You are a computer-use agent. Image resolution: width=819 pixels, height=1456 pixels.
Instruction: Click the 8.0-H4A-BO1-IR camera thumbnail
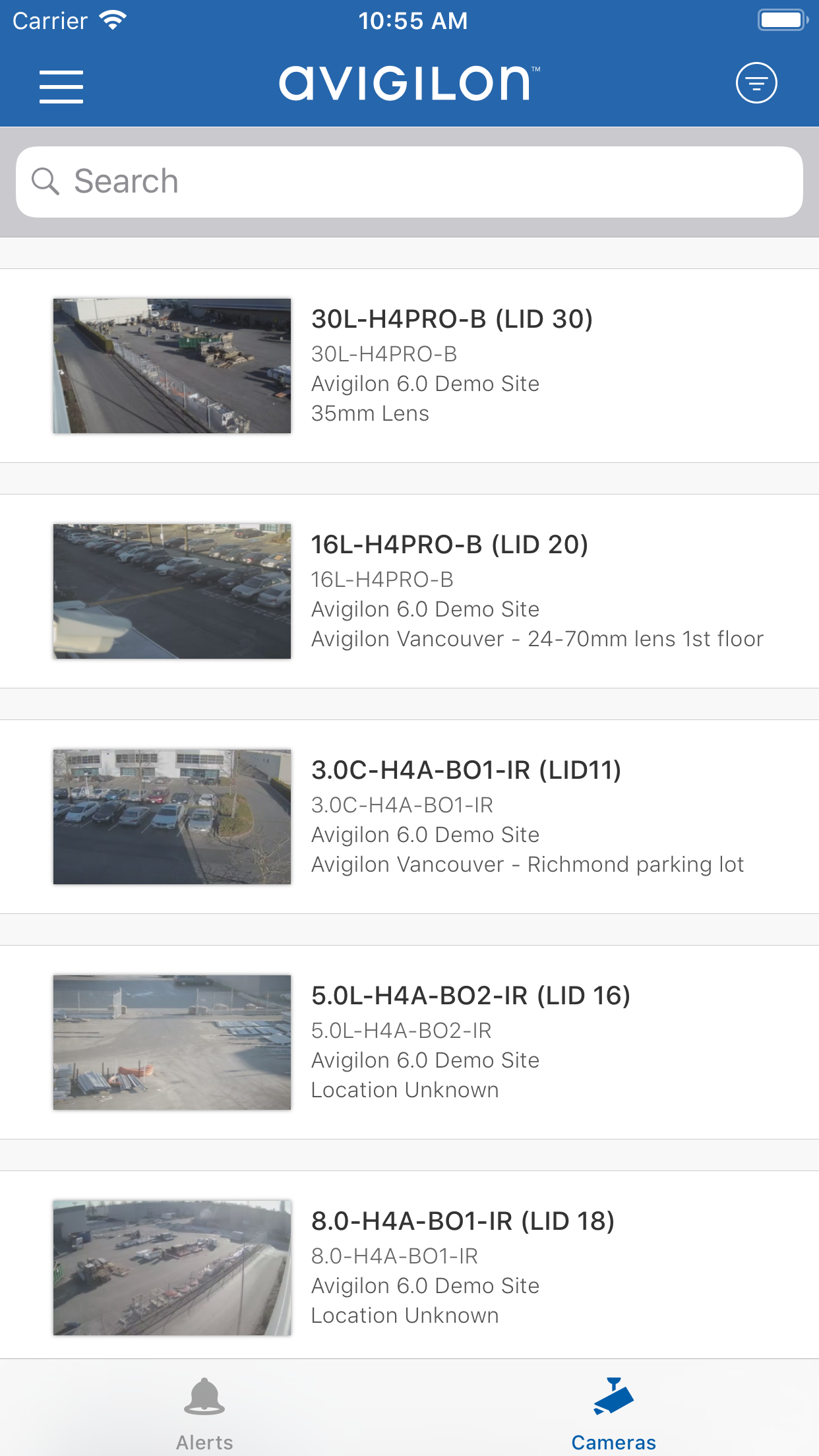point(171,1267)
